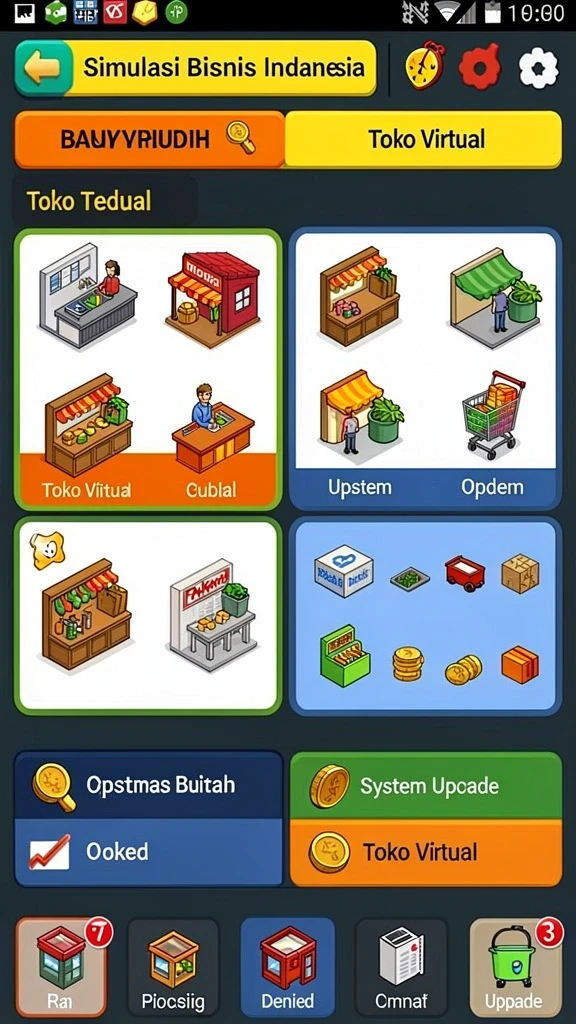Image resolution: width=576 pixels, height=1024 pixels.
Task: Tap the red gear icon
Action: coord(481,68)
